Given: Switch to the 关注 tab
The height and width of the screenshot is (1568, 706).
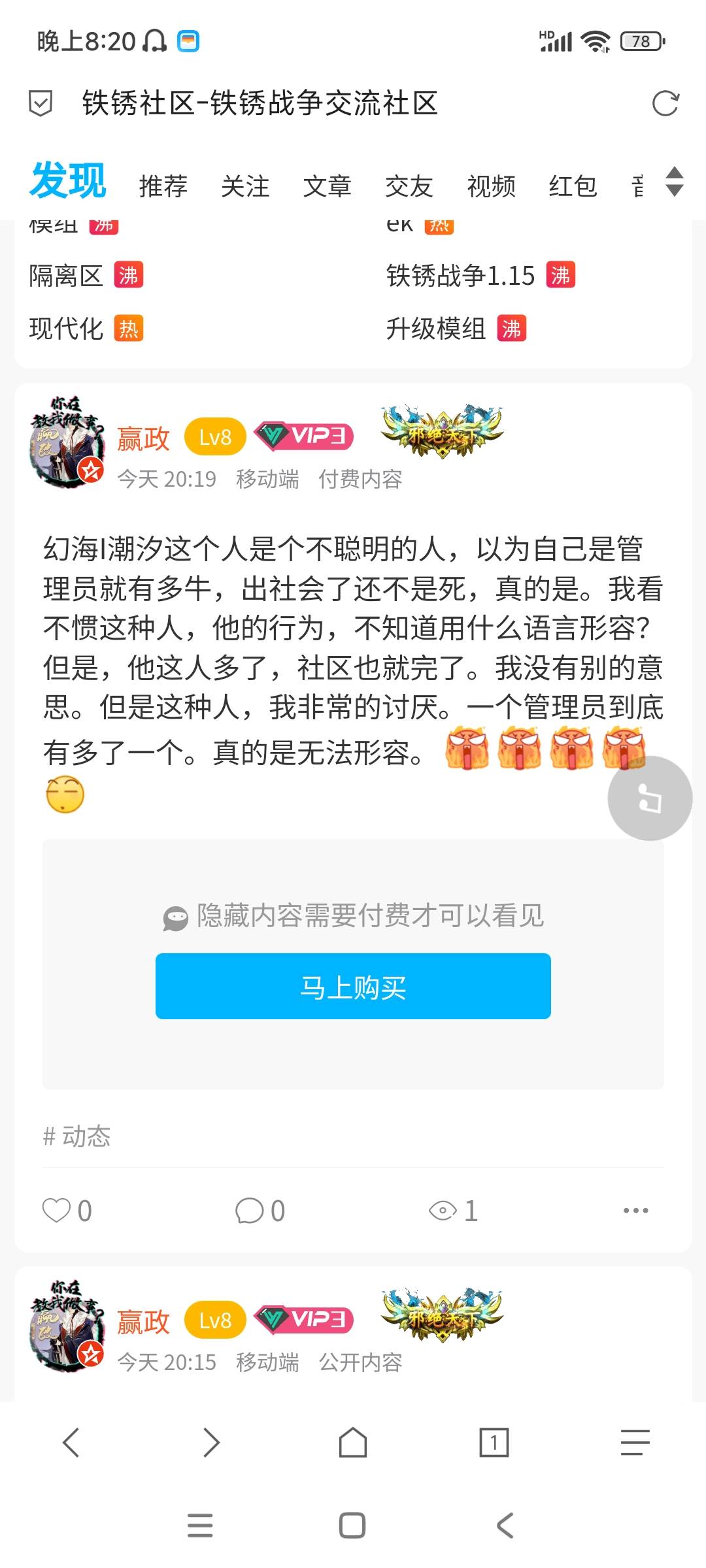Looking at the screenshot, I should click(245, 186).
